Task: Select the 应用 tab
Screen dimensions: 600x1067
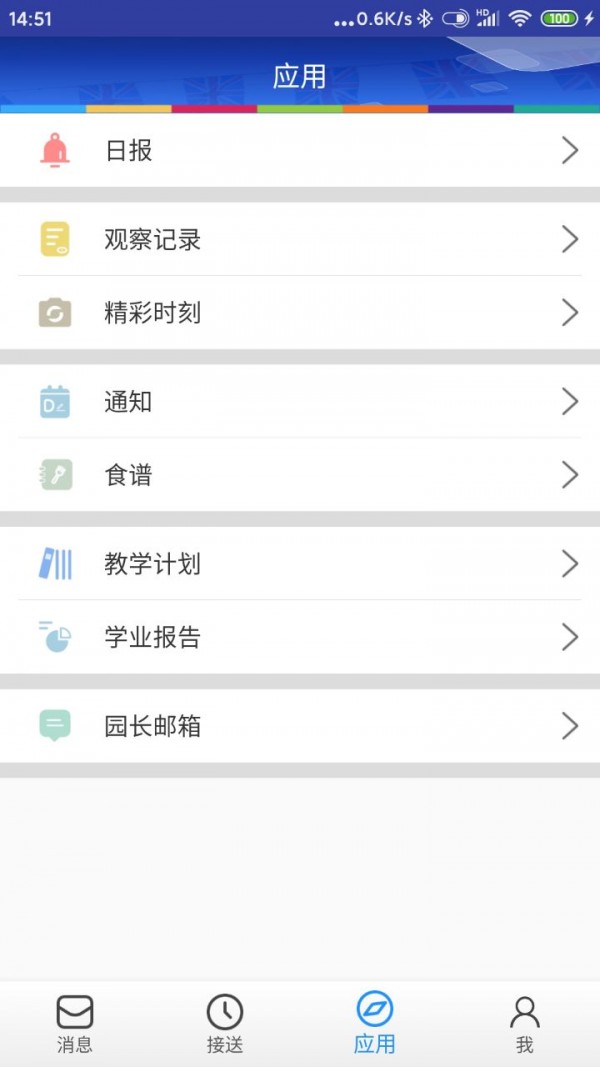Action: pyautogui.click(x=375, y=1024)
